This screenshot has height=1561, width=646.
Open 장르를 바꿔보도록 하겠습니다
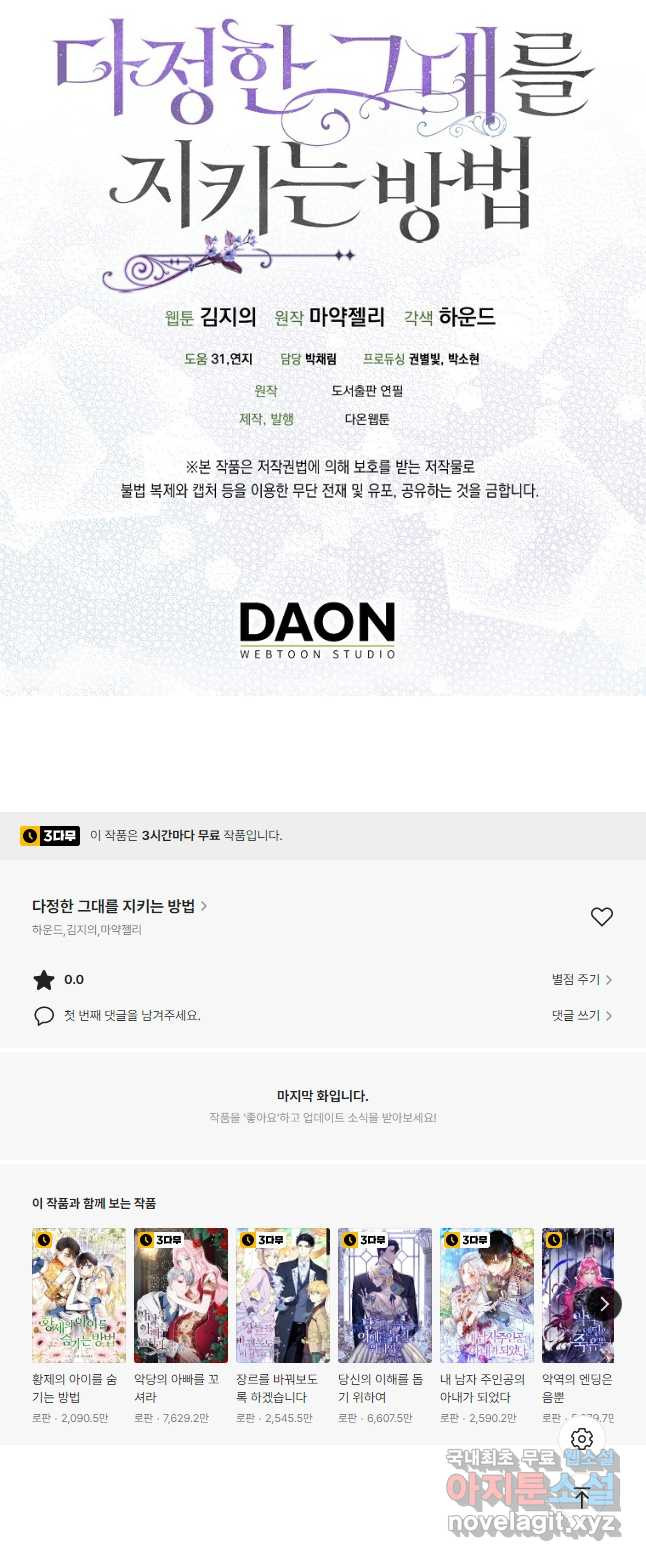pyautogui.click(x=283, y=1295)
